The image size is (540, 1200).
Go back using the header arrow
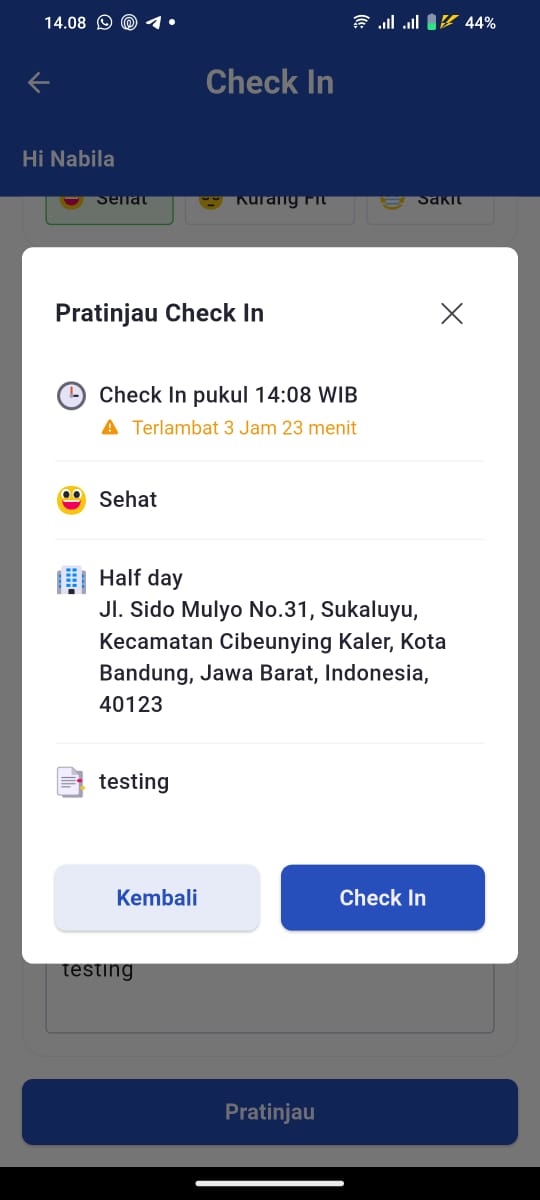[39, 83]
